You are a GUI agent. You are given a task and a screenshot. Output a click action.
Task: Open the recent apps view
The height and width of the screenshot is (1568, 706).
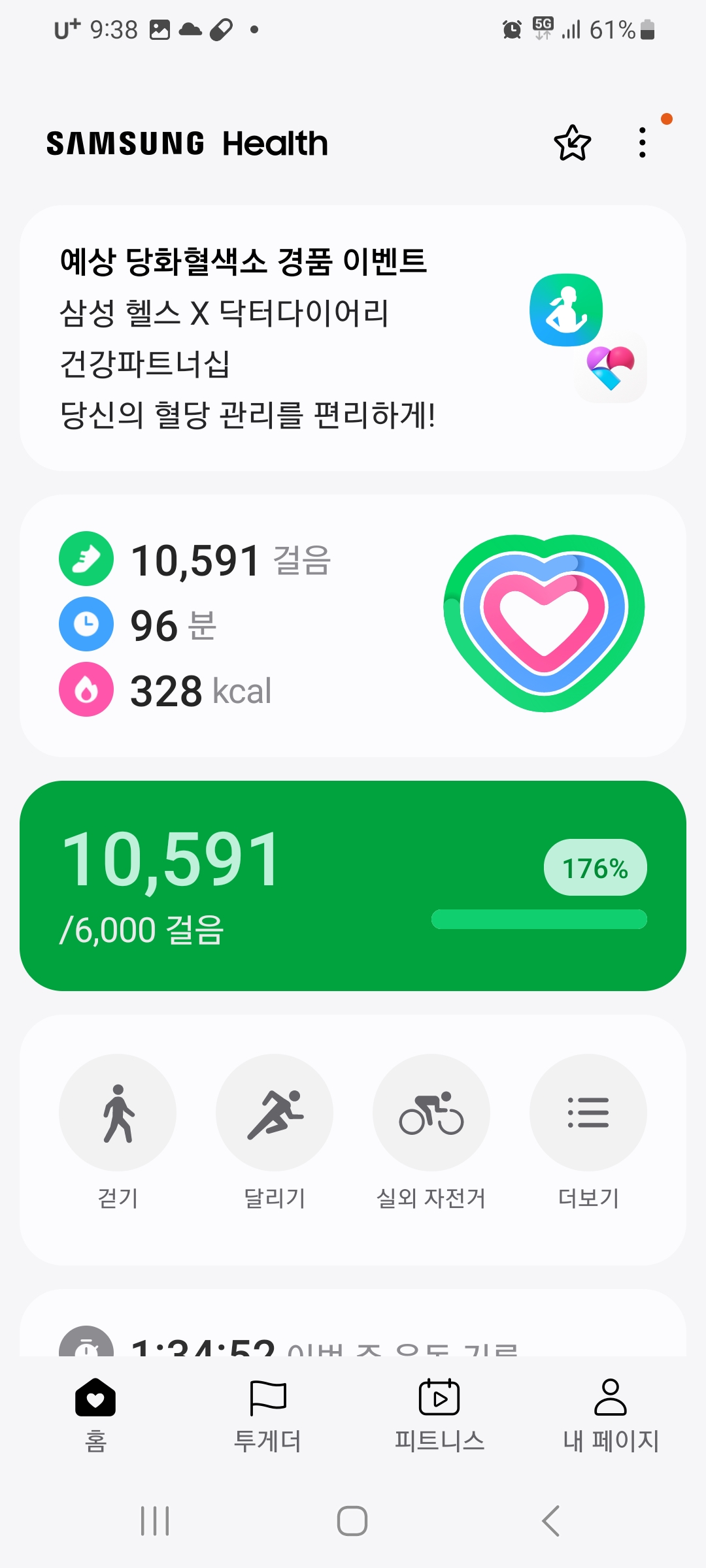[155, 1521]
